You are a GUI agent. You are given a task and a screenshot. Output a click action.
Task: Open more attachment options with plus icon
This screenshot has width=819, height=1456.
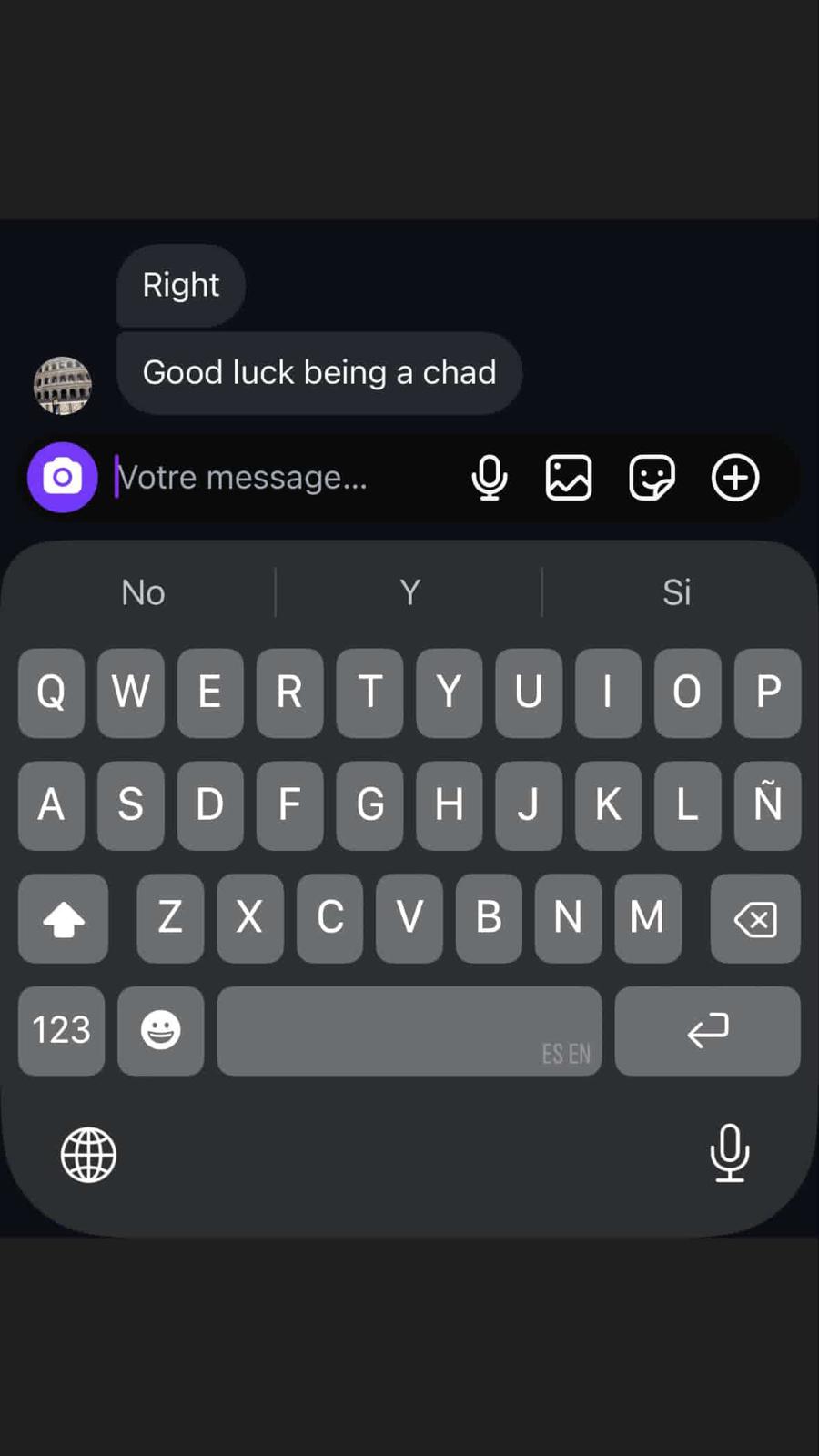pos(734,477)
